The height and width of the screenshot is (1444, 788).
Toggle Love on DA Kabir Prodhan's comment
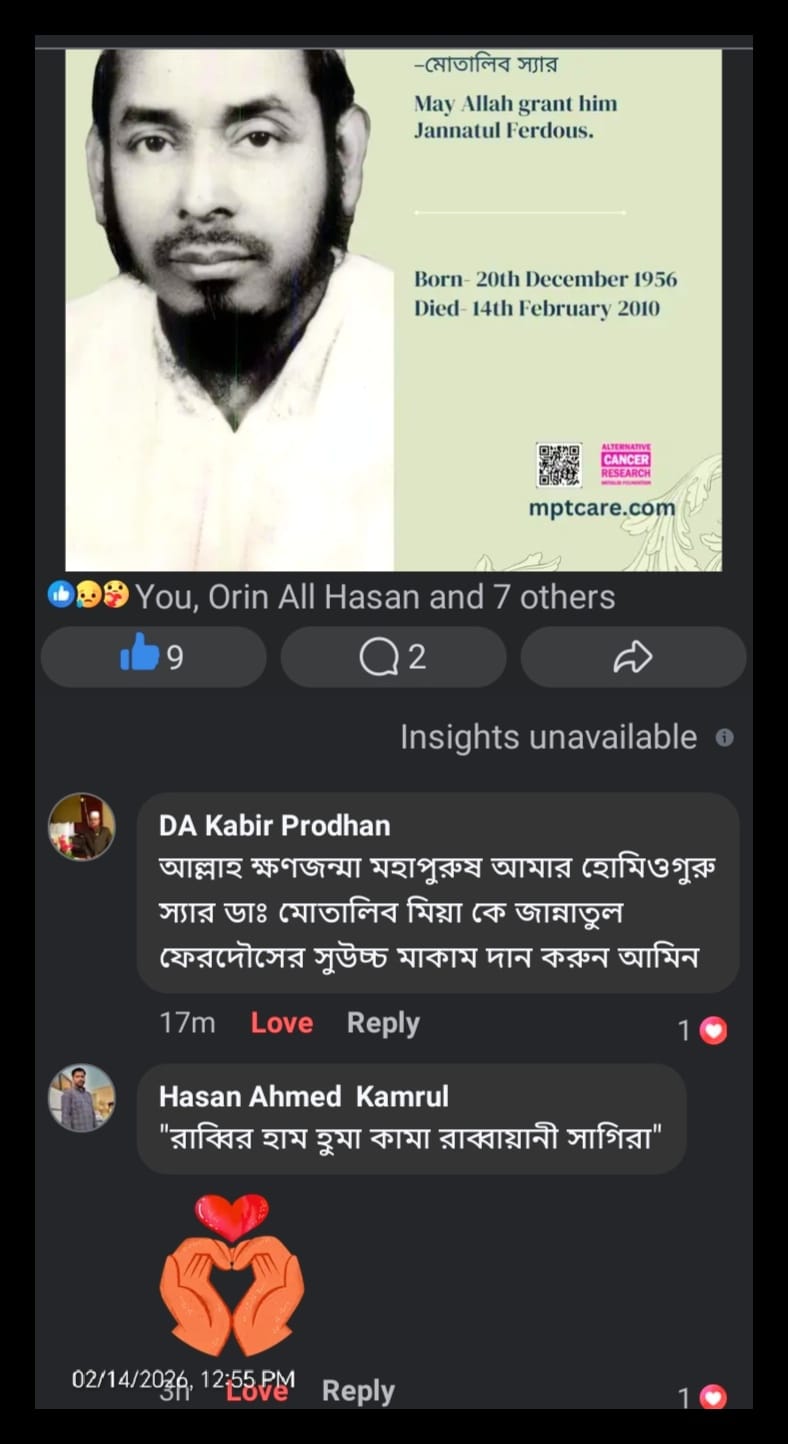281,1022
